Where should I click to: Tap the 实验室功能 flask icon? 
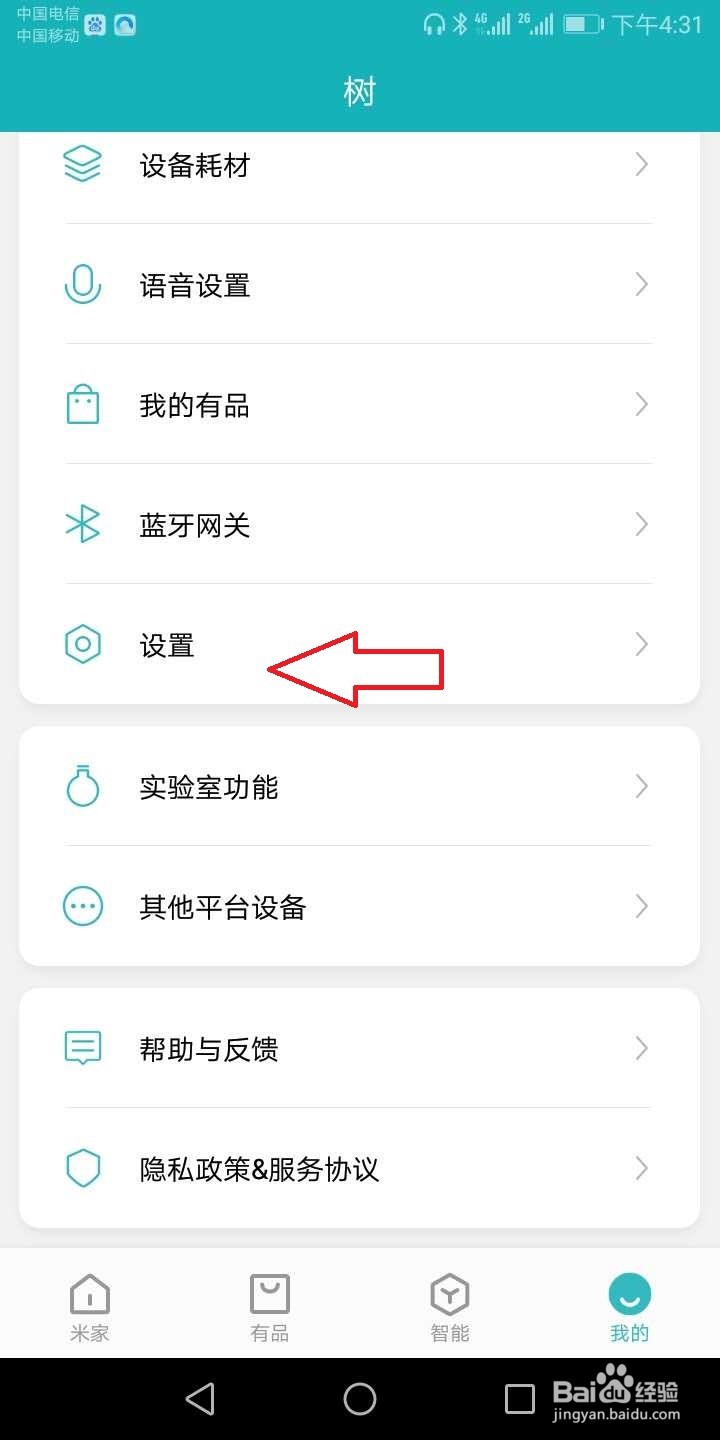[x=82, y=786]
